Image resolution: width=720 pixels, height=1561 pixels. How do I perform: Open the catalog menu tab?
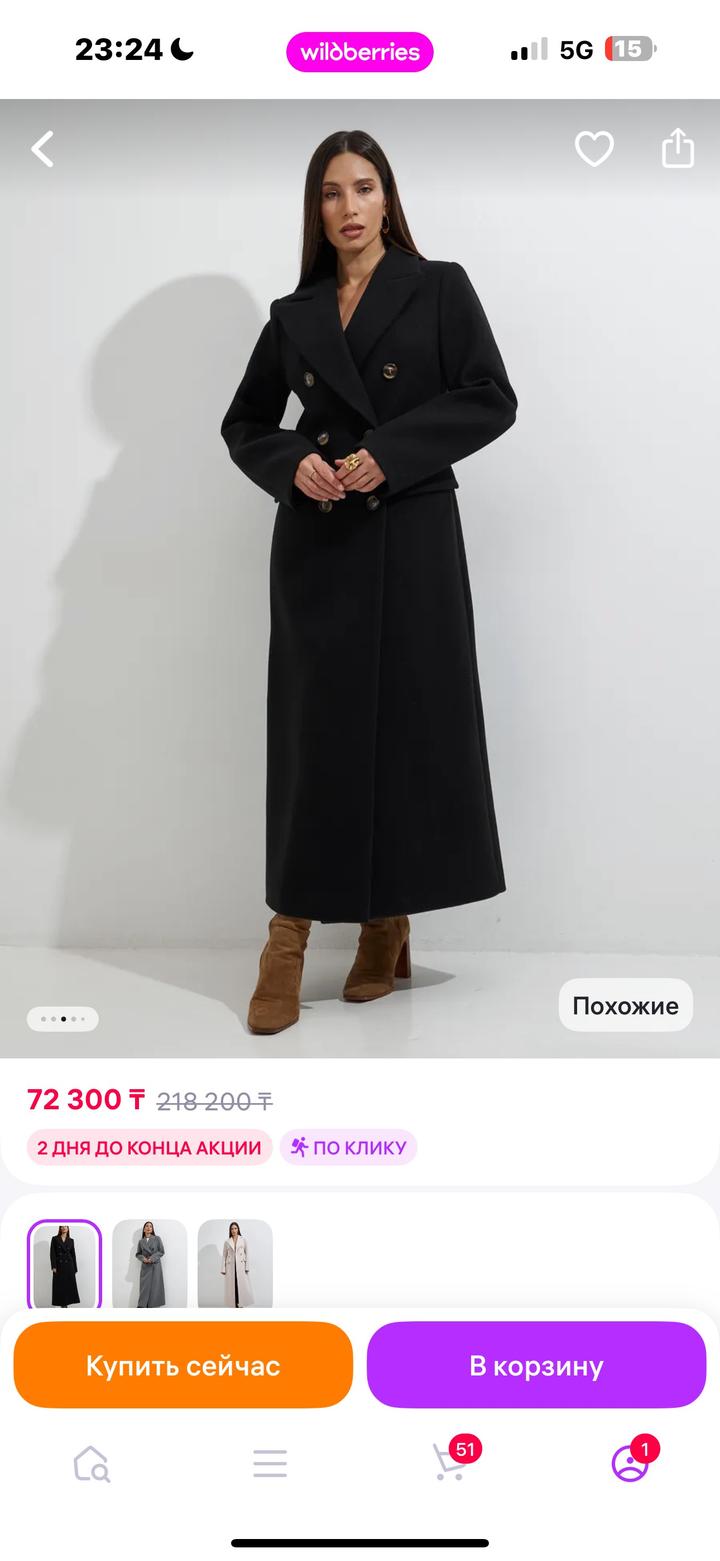click(270, 1464)
